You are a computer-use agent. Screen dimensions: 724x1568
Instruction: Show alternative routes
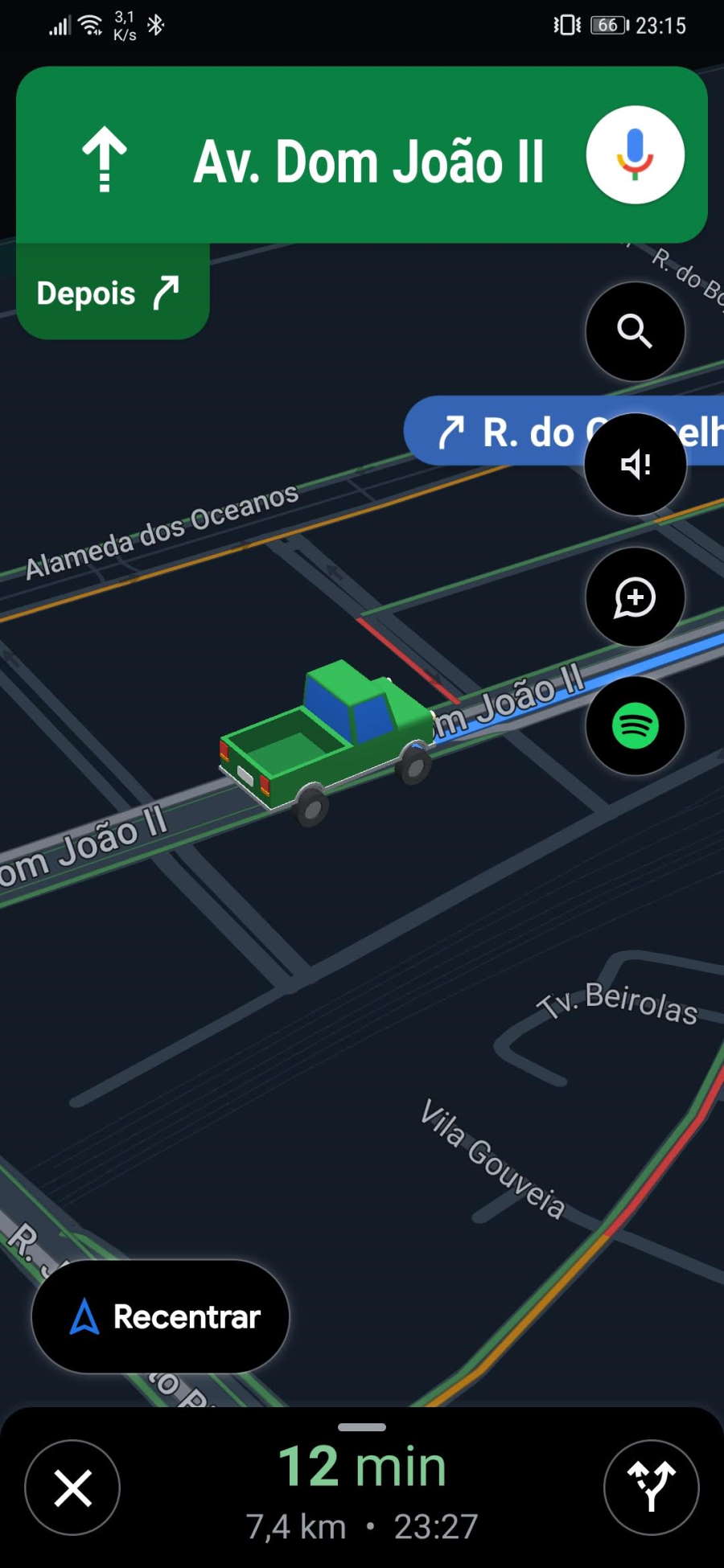[651, 1488]
